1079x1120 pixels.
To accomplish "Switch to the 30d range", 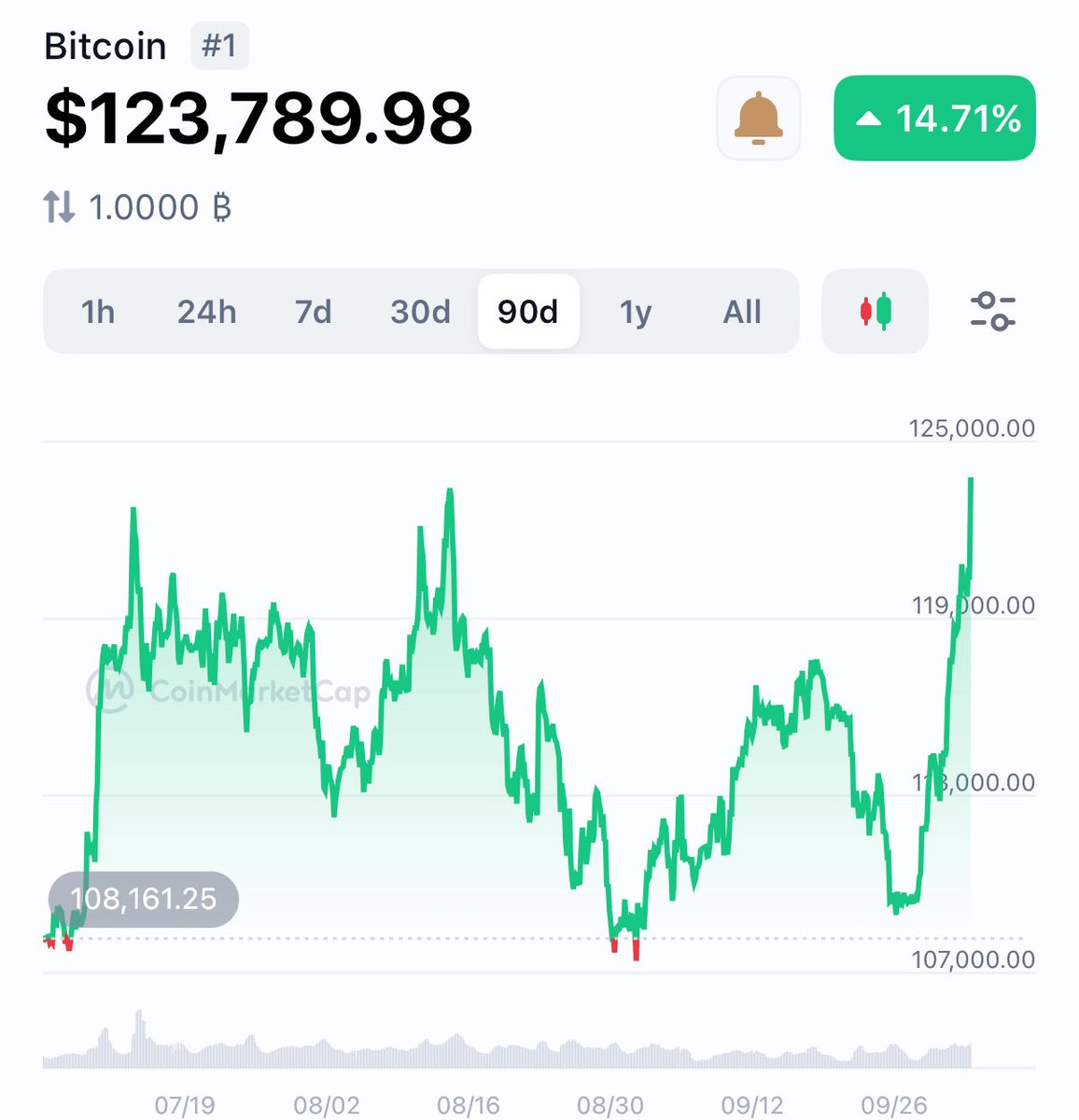I will click(x=420, y=312).
